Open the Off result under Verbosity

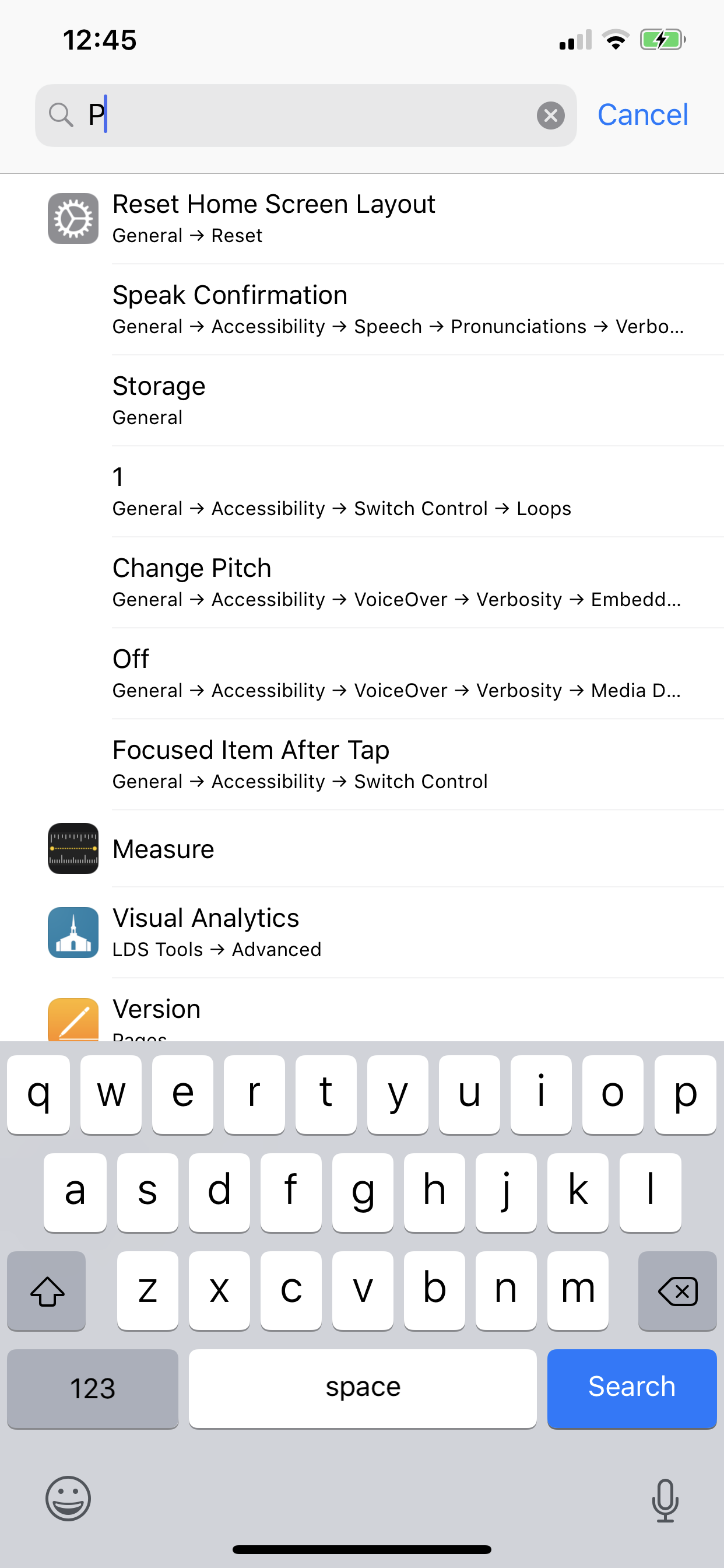pos(362,673)
